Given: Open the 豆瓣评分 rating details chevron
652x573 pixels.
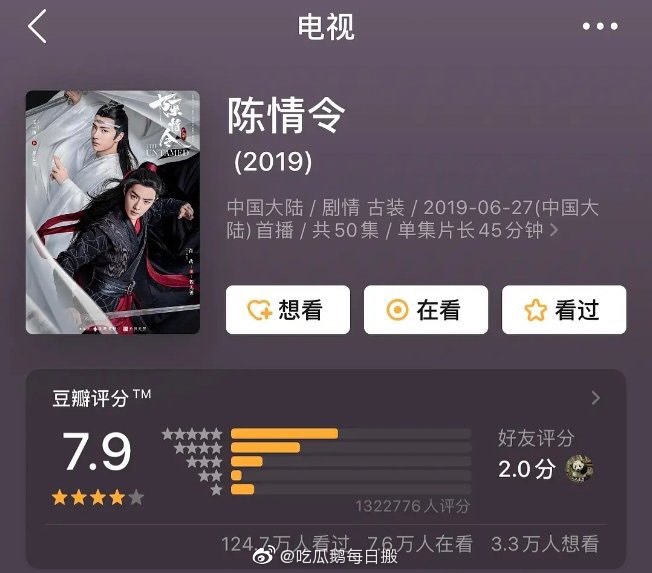Looking at the screenshot, I should pyautogui.click(x=596, y=398).
